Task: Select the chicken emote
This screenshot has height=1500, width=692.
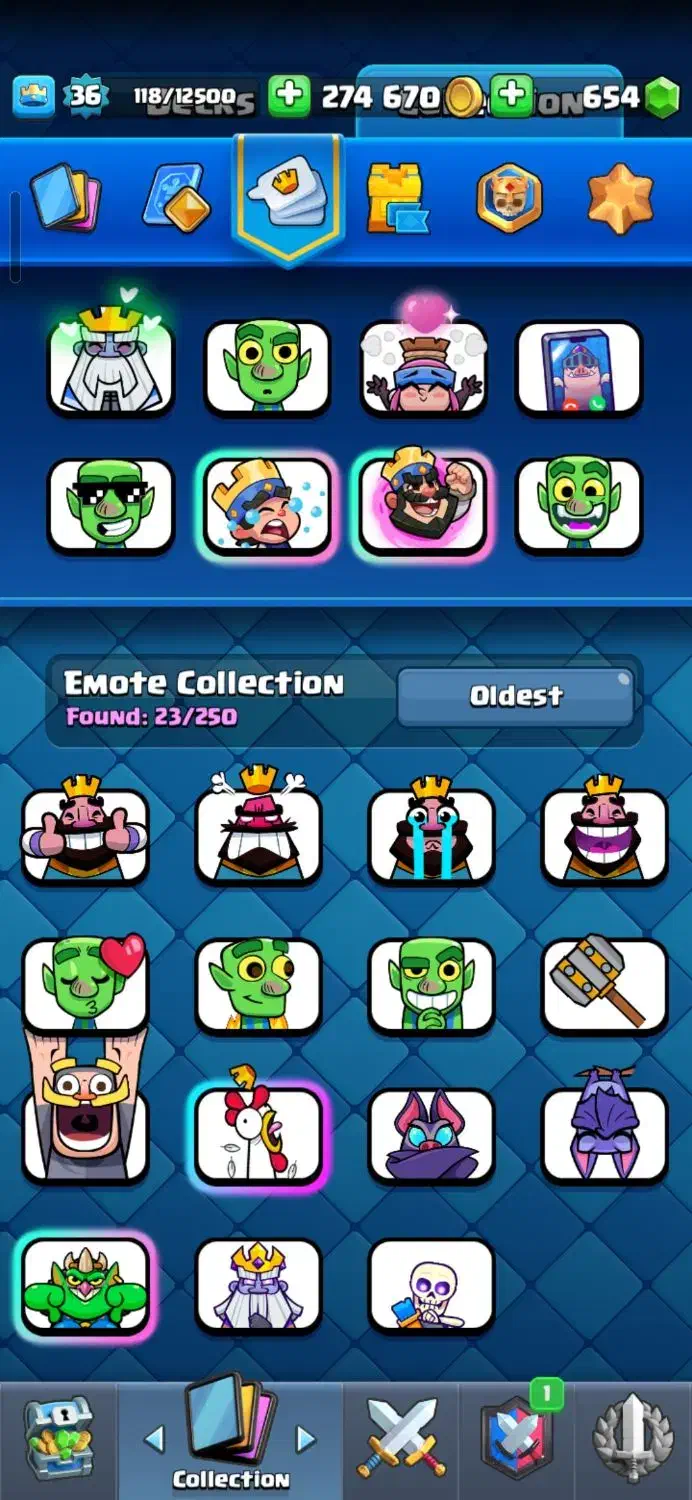Action: coord(258,1135)
